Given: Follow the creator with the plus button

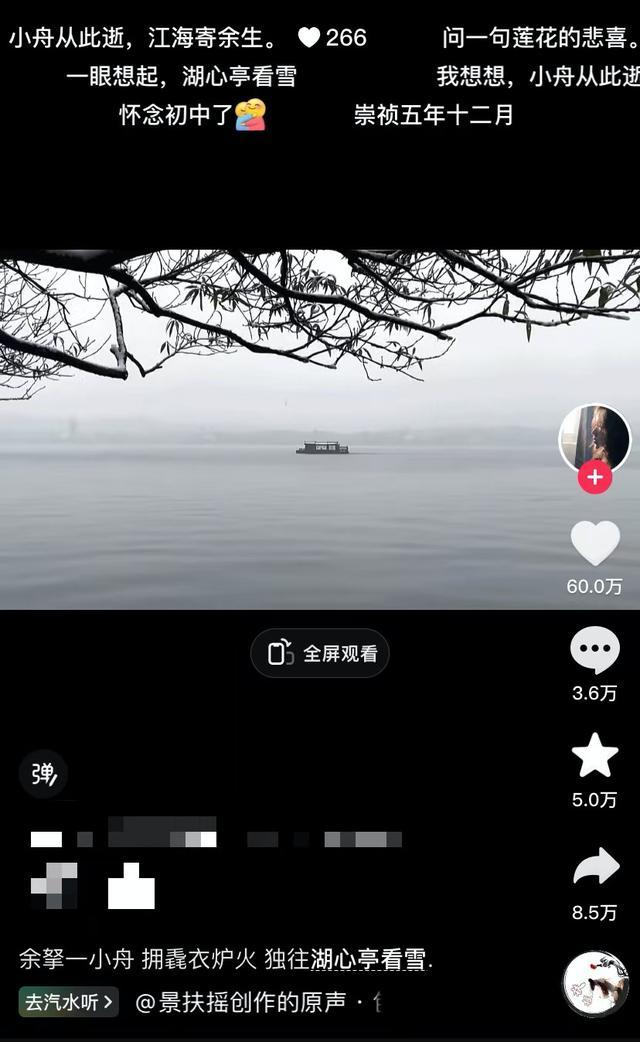Looking at the screenshot, I should pyautogui.click(x=594, y=478).
